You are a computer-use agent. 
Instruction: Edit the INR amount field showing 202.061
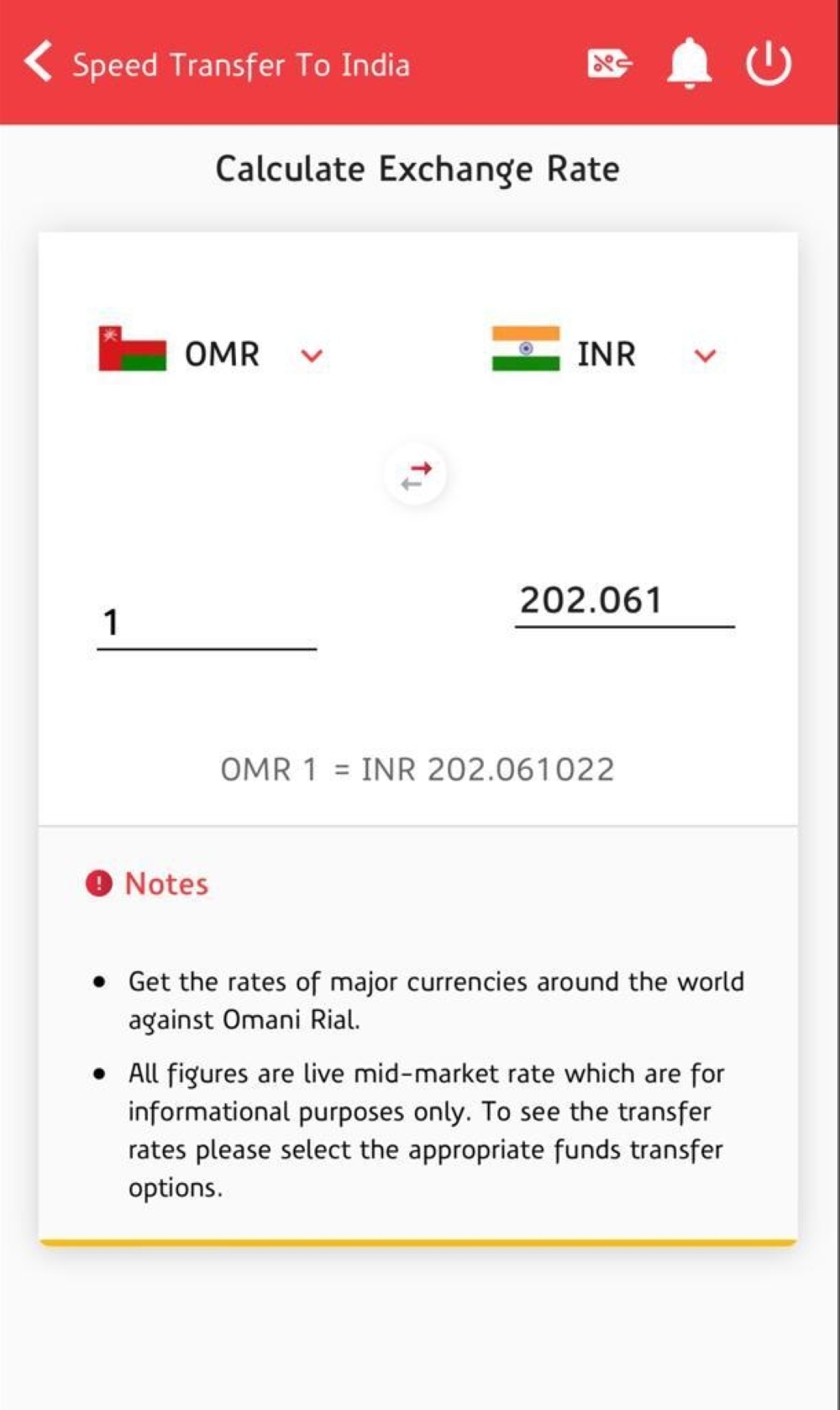[x=623, y=601]
